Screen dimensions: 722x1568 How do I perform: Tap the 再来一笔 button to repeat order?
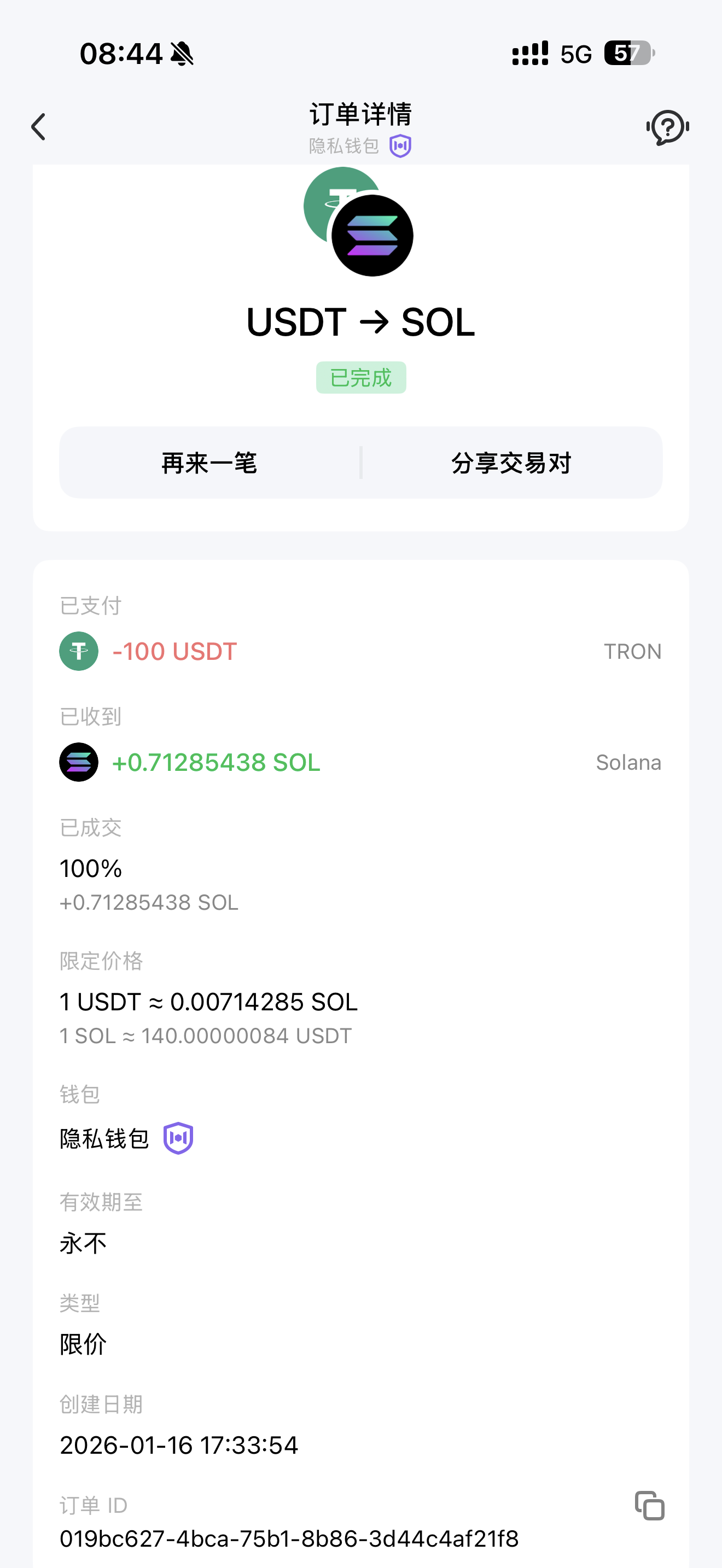209,463
